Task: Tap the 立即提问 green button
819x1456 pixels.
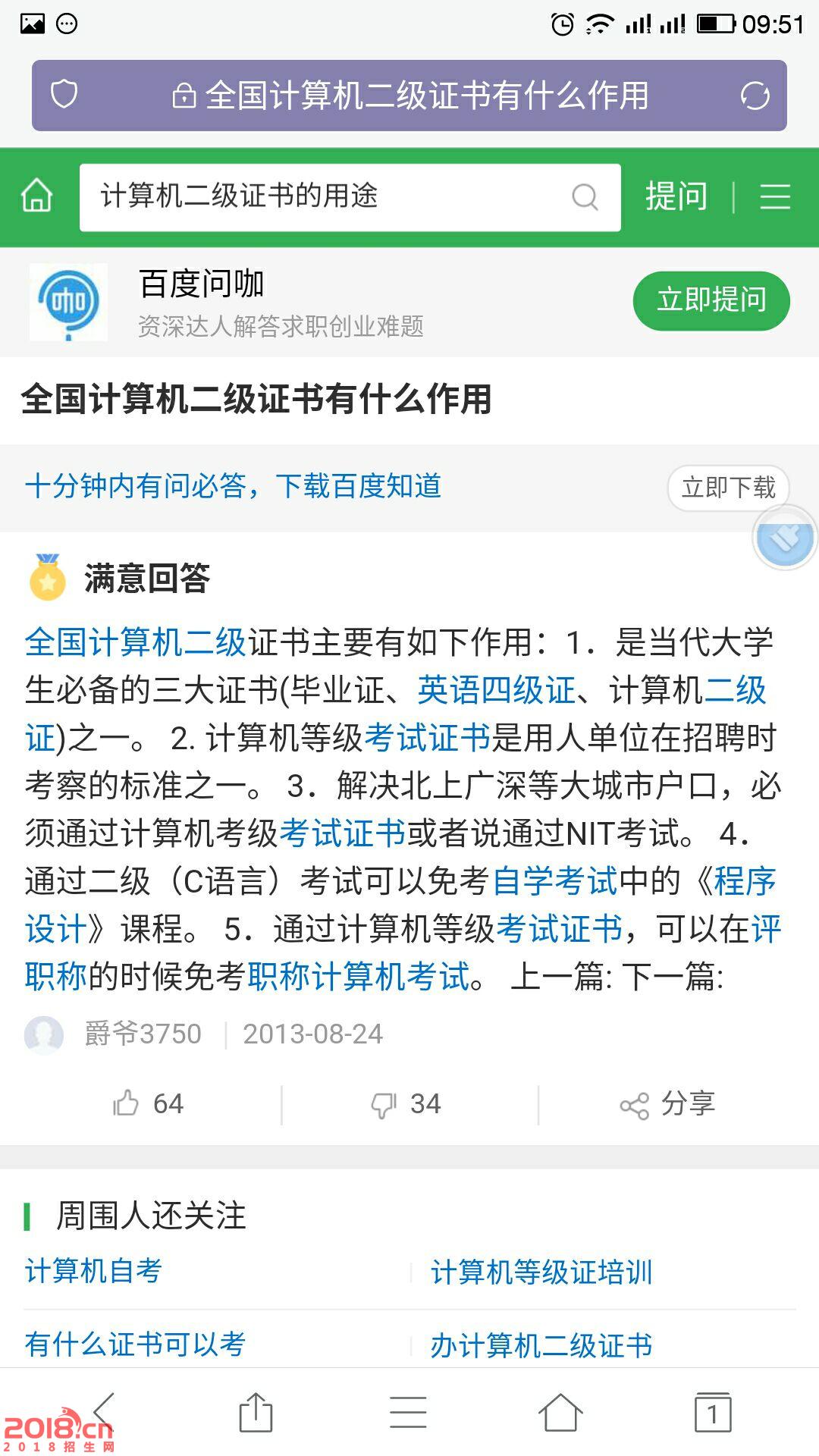Action: click(x=711, y=300)
